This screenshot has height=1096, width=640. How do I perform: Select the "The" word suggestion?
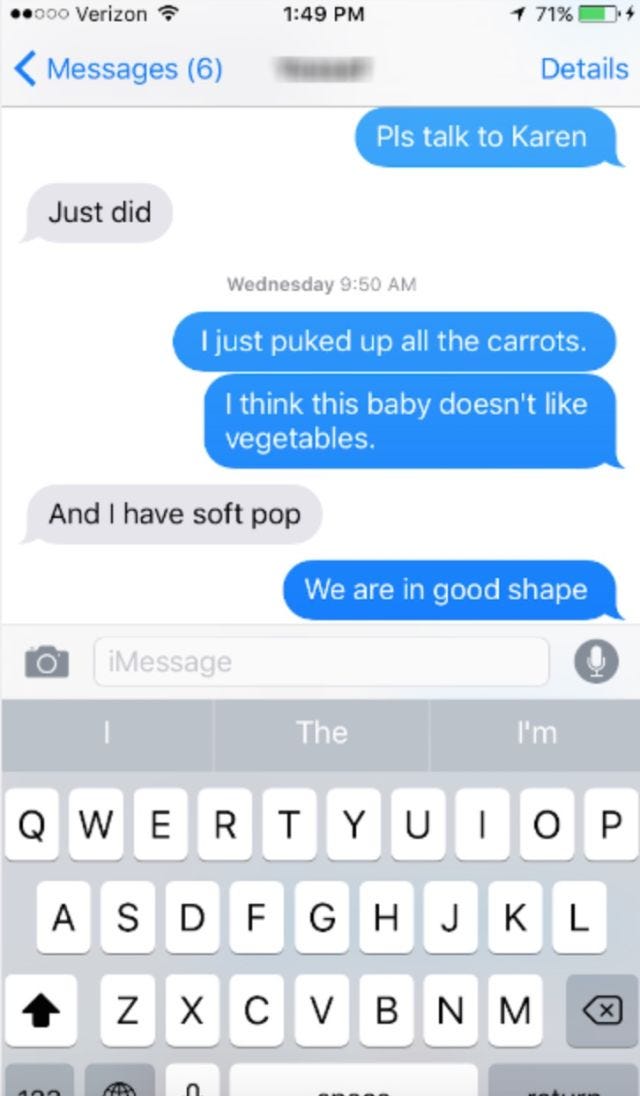click(x=321, y=733)
